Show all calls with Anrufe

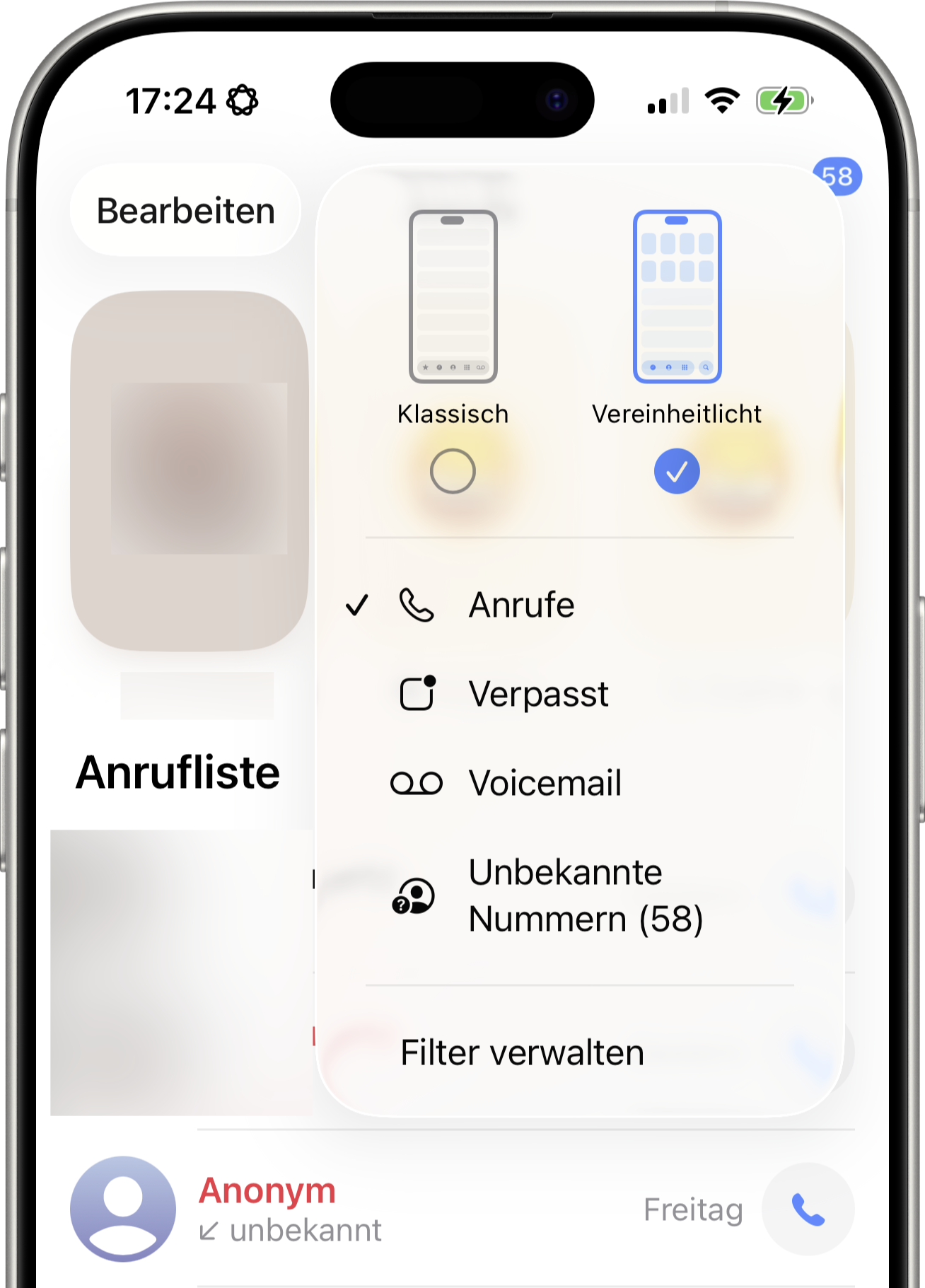click(522, 605)
